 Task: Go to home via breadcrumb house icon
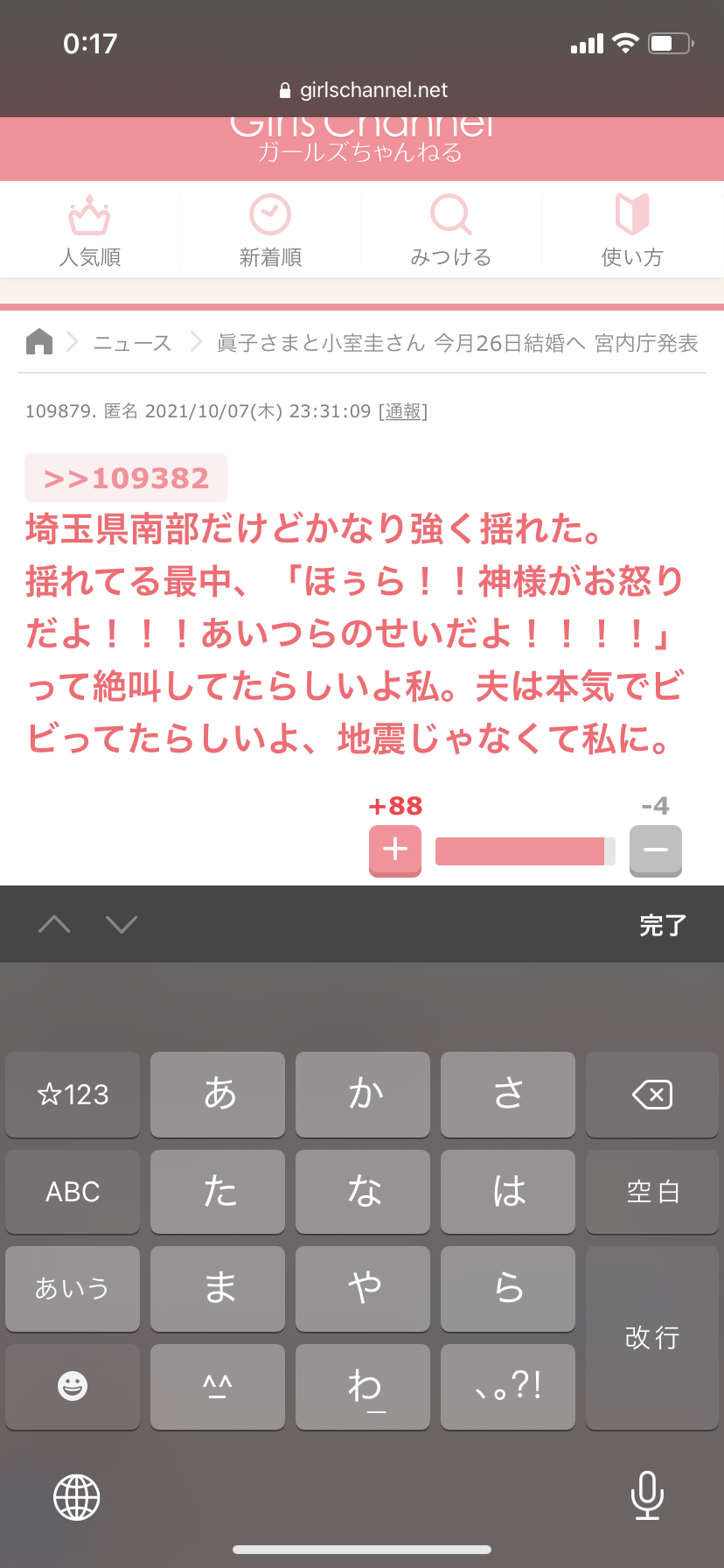pos(39,341)
